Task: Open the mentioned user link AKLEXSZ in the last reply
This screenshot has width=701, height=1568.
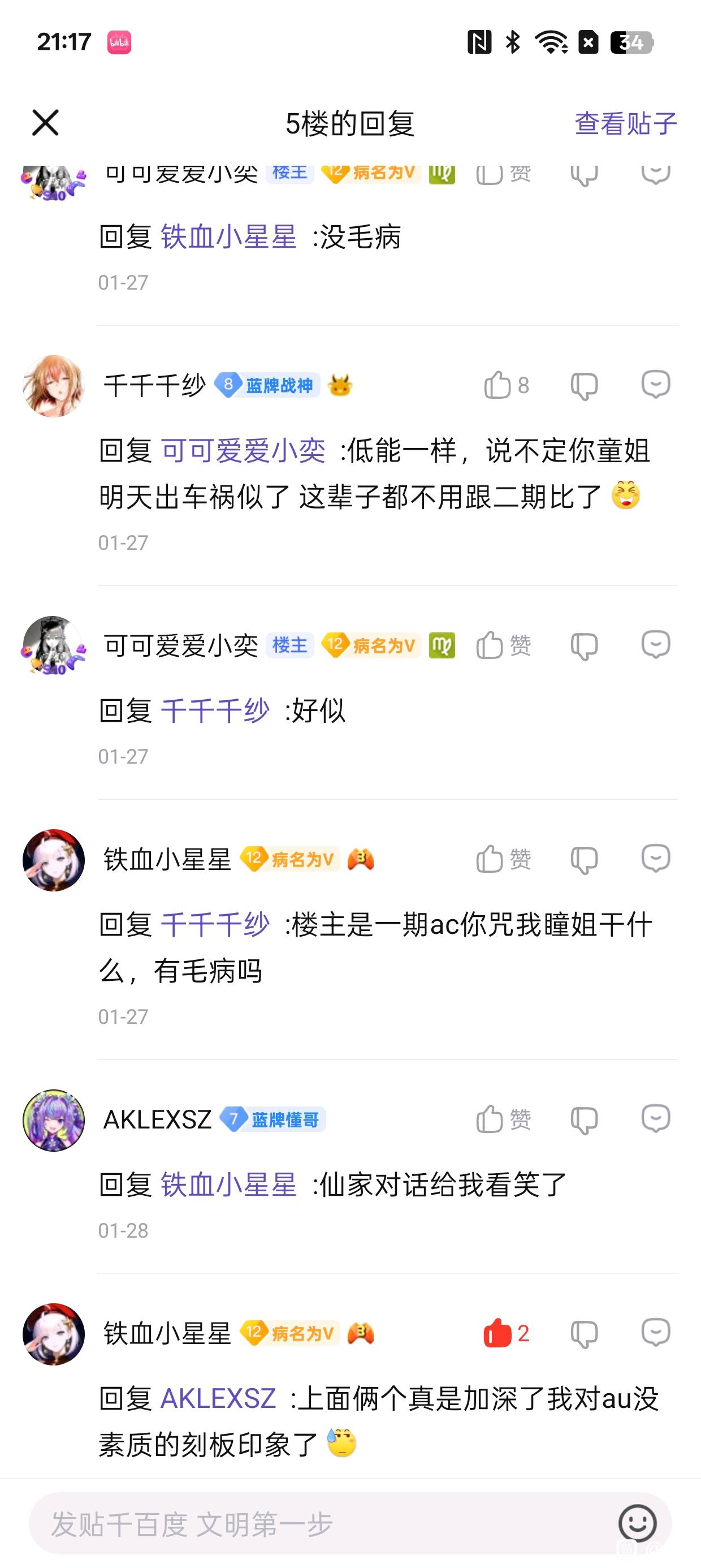Action: pyautogui.click(x=218, y=1398)
